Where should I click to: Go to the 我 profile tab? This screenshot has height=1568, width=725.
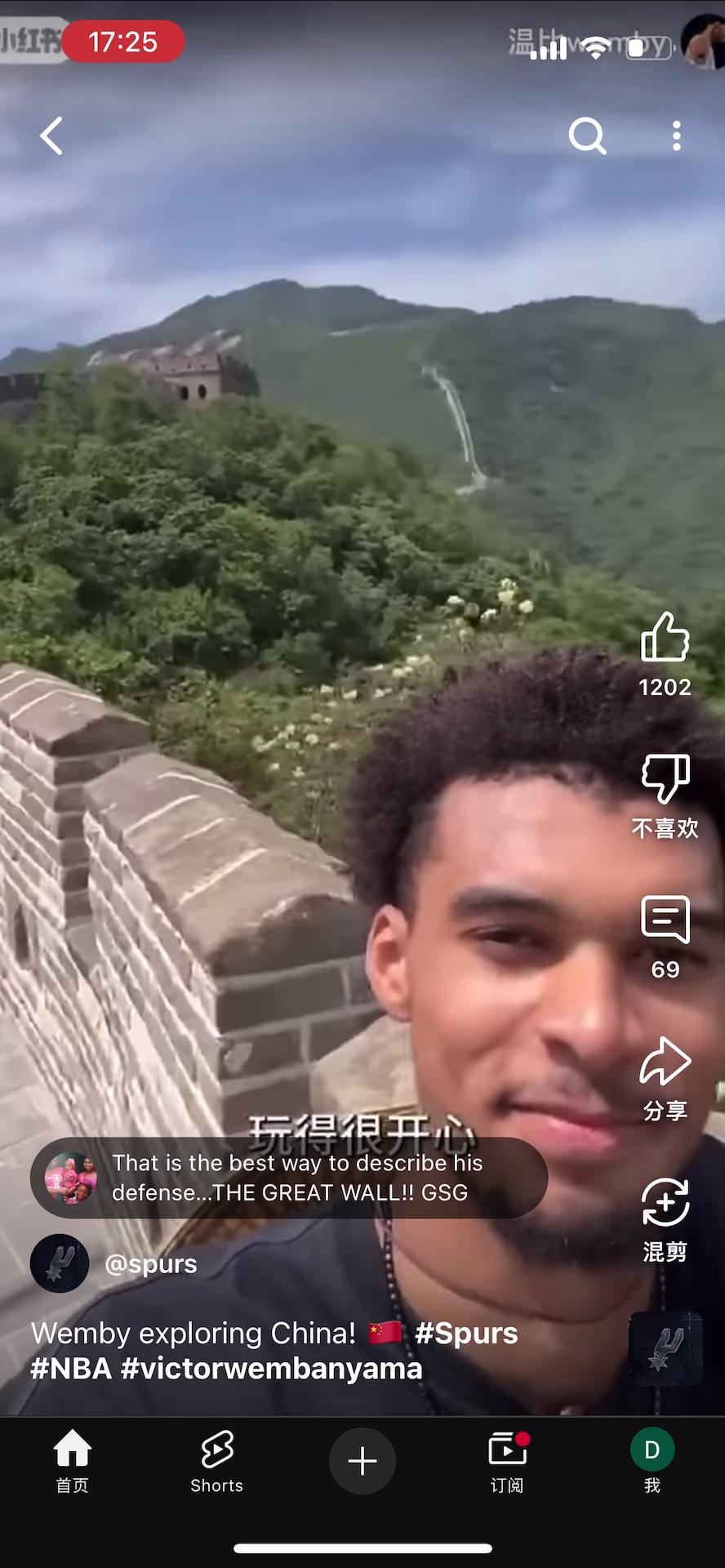tap(652, 1462)
